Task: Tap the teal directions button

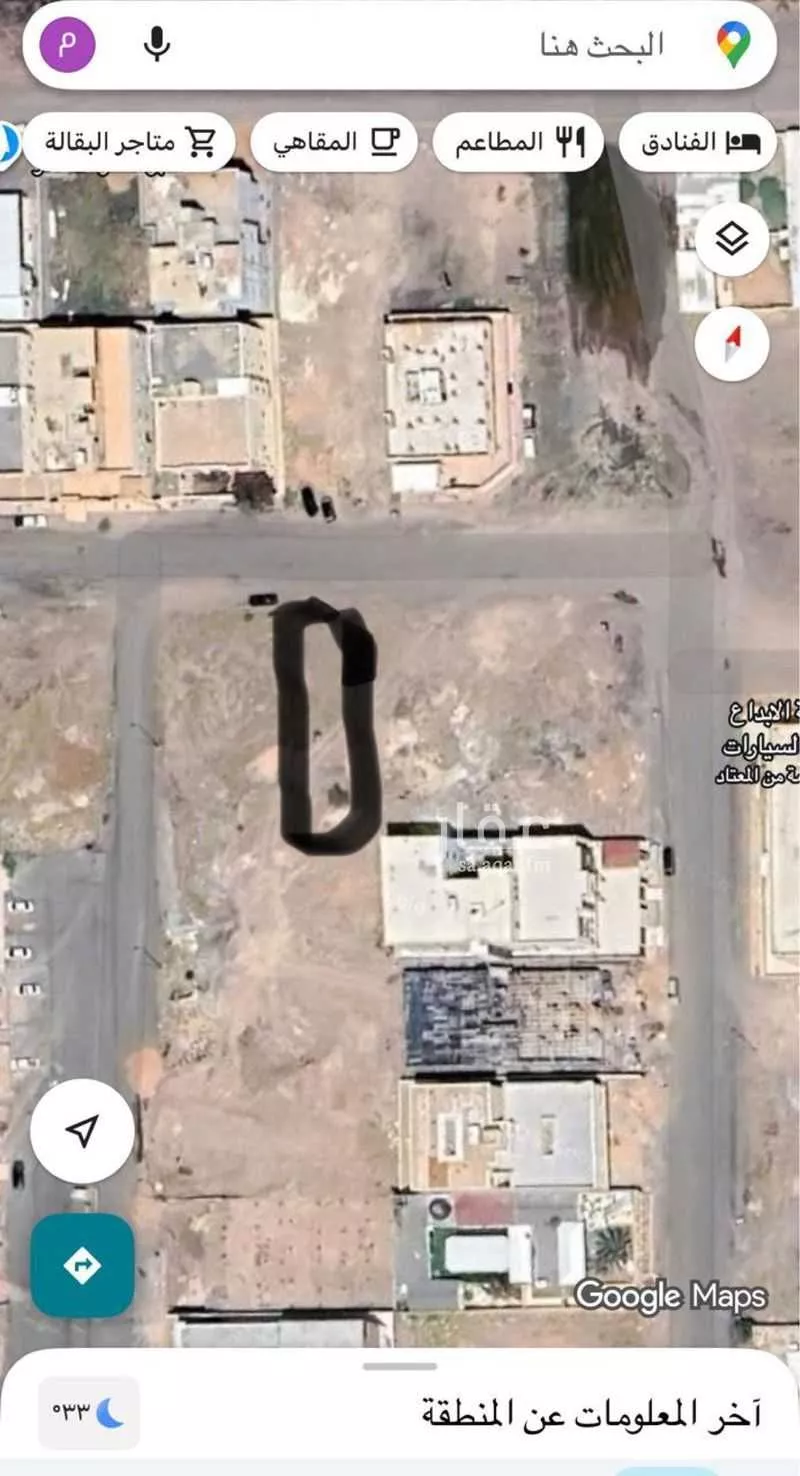Action: (83, 1265)
